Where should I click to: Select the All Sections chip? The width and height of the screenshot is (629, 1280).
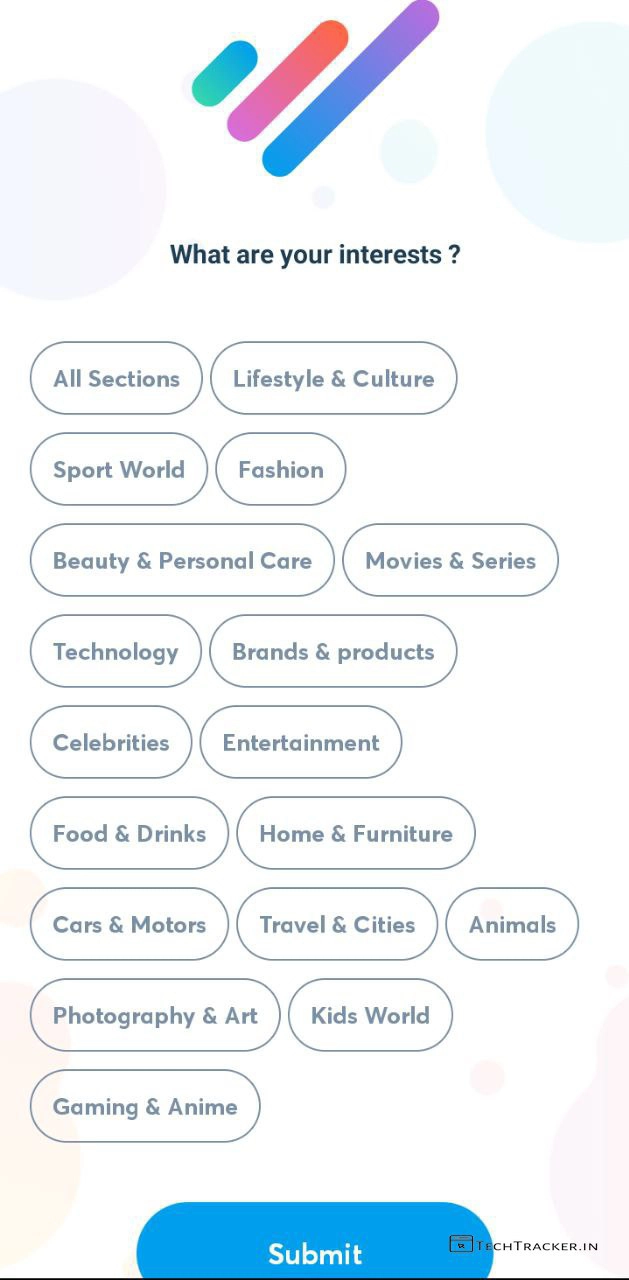[x=116, y=378]
